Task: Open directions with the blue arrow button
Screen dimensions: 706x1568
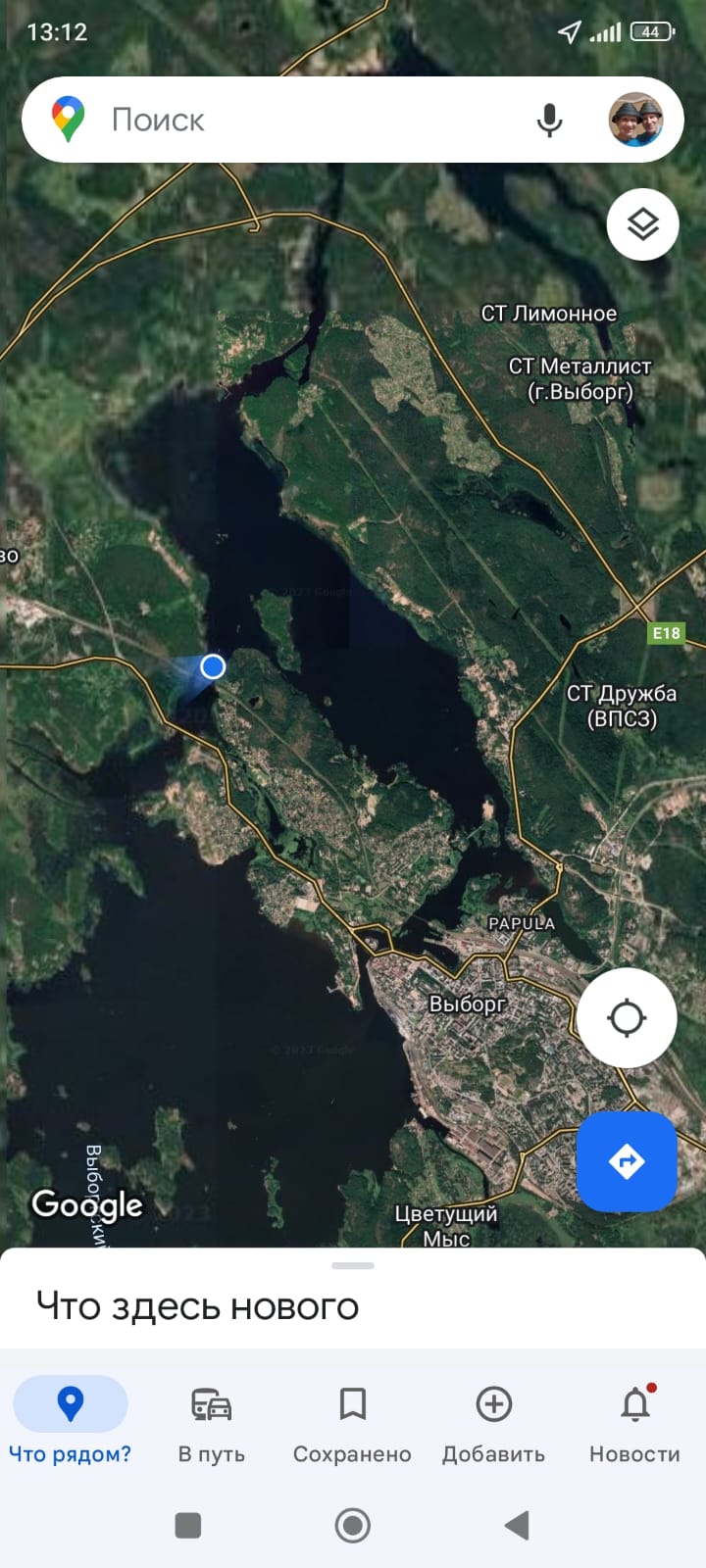Action: pyautogui.click(x=627, y=1161)
